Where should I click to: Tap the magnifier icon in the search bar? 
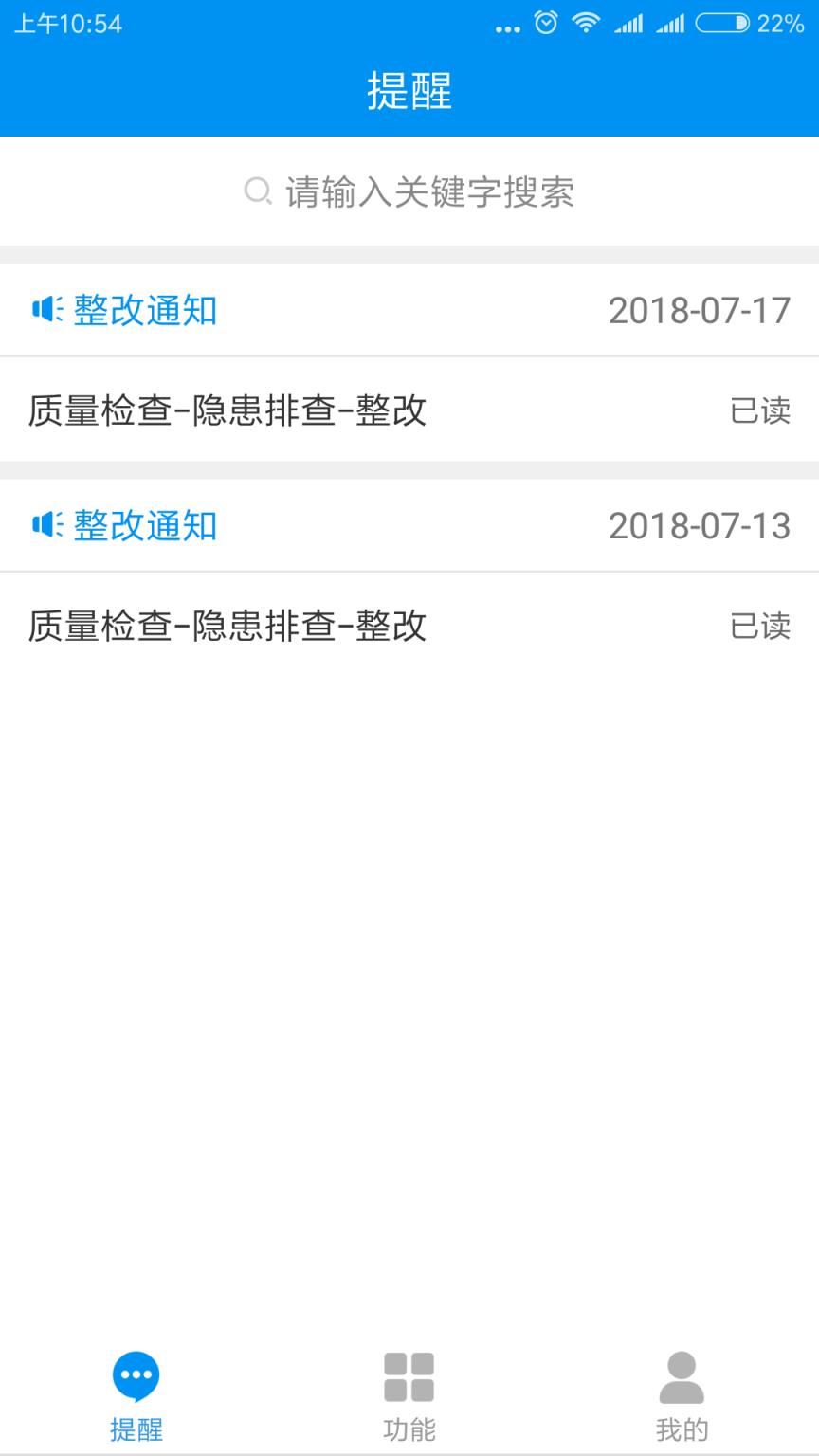pyautogui.click(x=256, y=191)
